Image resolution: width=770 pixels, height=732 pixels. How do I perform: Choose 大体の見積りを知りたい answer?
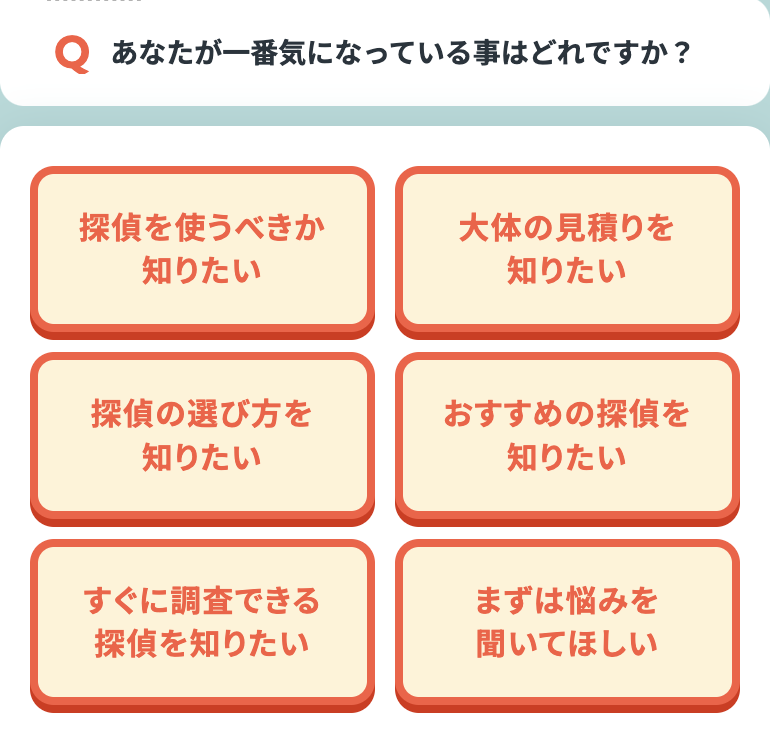pos(567,249)
